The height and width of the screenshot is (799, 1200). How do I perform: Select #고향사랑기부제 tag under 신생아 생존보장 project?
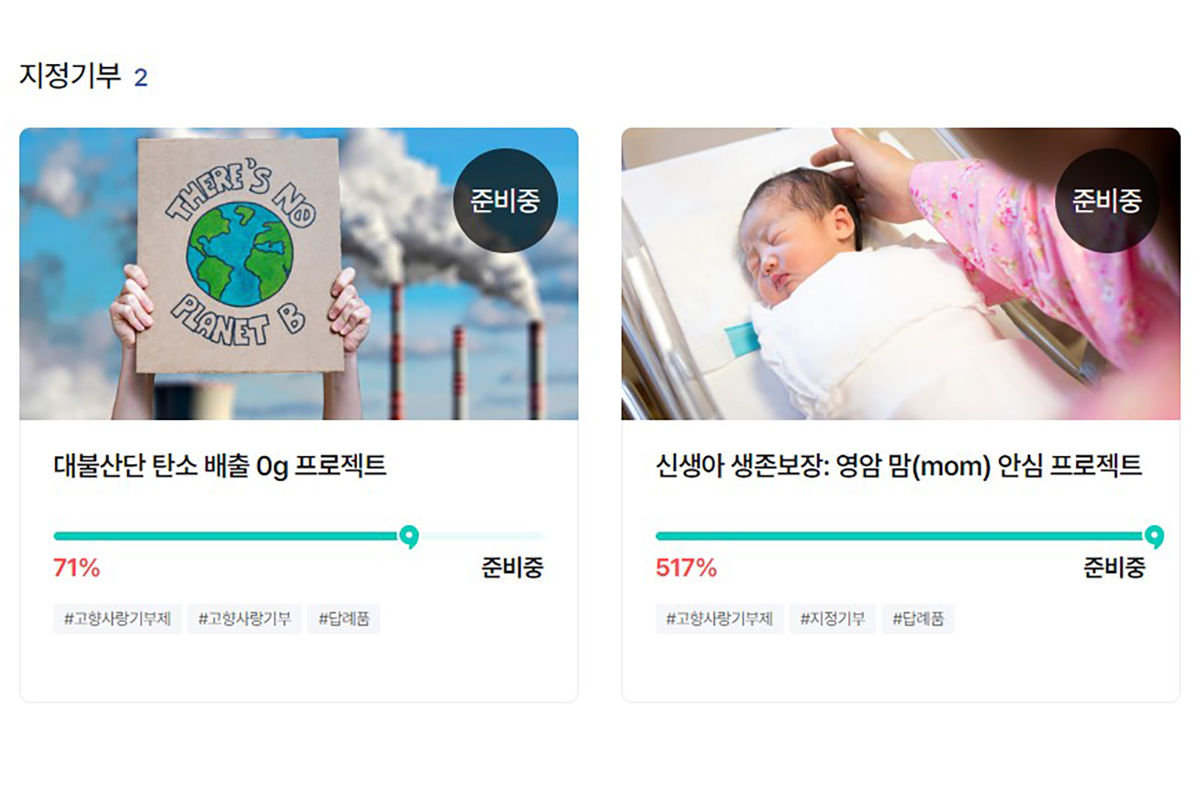point(719,619)
